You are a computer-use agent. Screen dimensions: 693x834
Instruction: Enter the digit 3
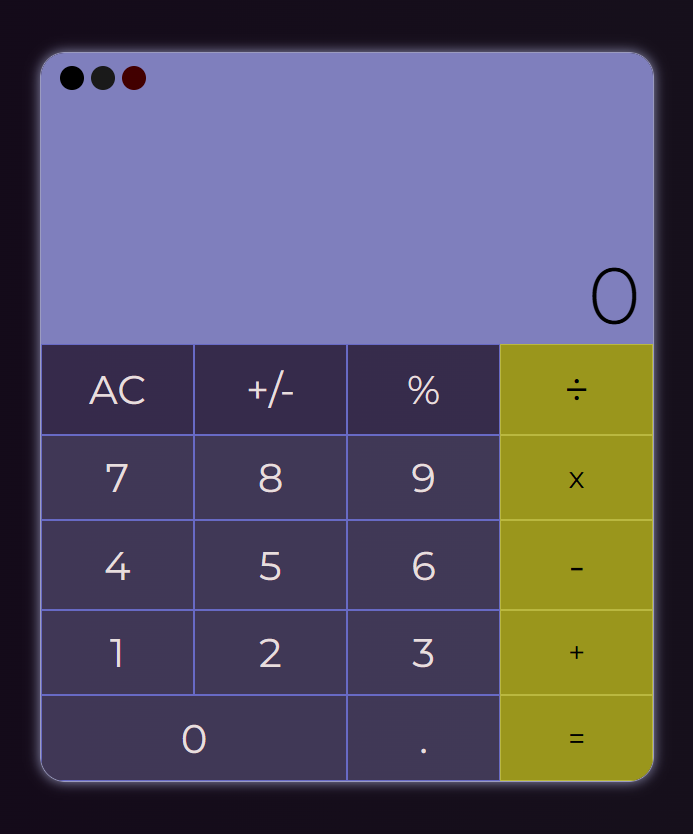tap(423, 653)
